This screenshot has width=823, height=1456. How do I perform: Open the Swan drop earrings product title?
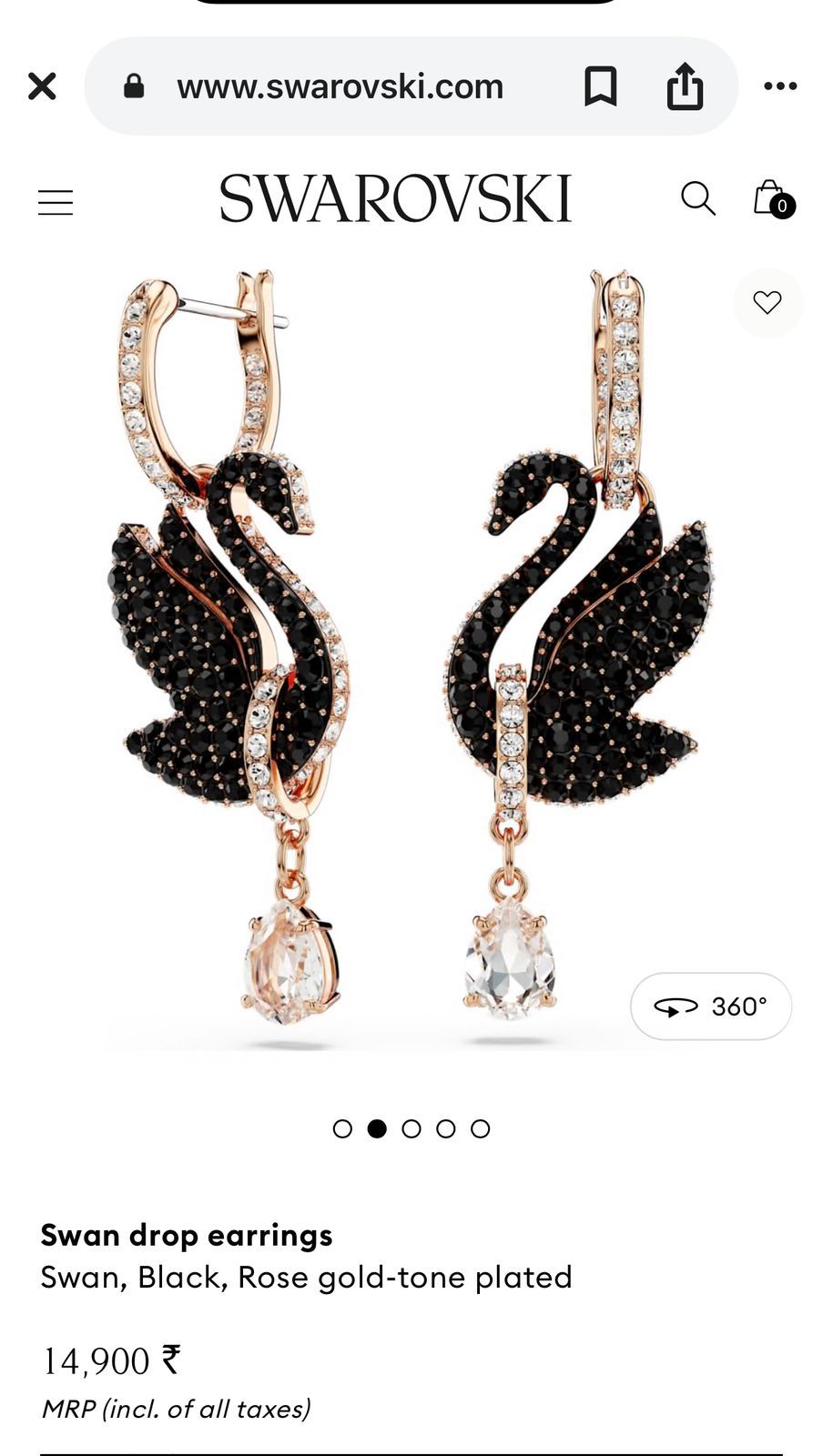188,1236
